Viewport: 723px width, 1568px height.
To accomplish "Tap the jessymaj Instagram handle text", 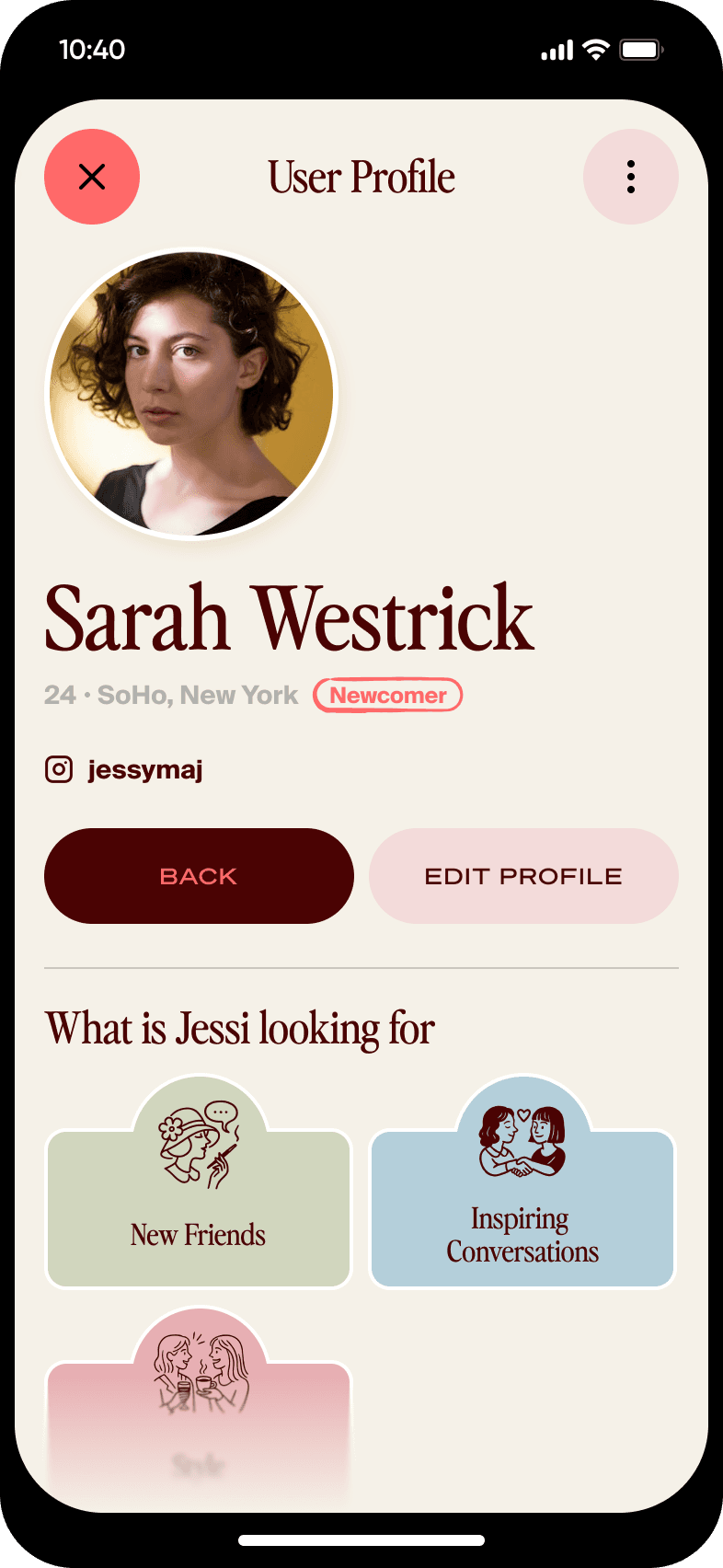I will click(144, 768).
